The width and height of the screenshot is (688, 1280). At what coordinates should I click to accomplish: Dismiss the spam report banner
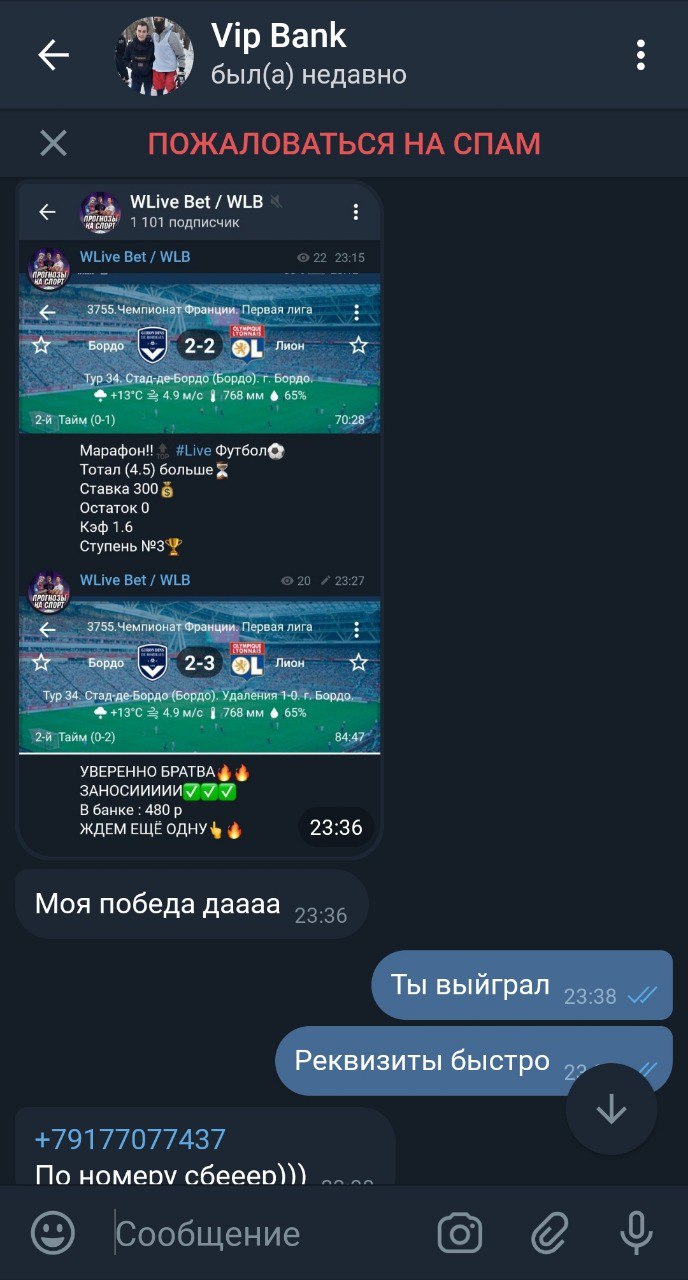pos(53,144)
